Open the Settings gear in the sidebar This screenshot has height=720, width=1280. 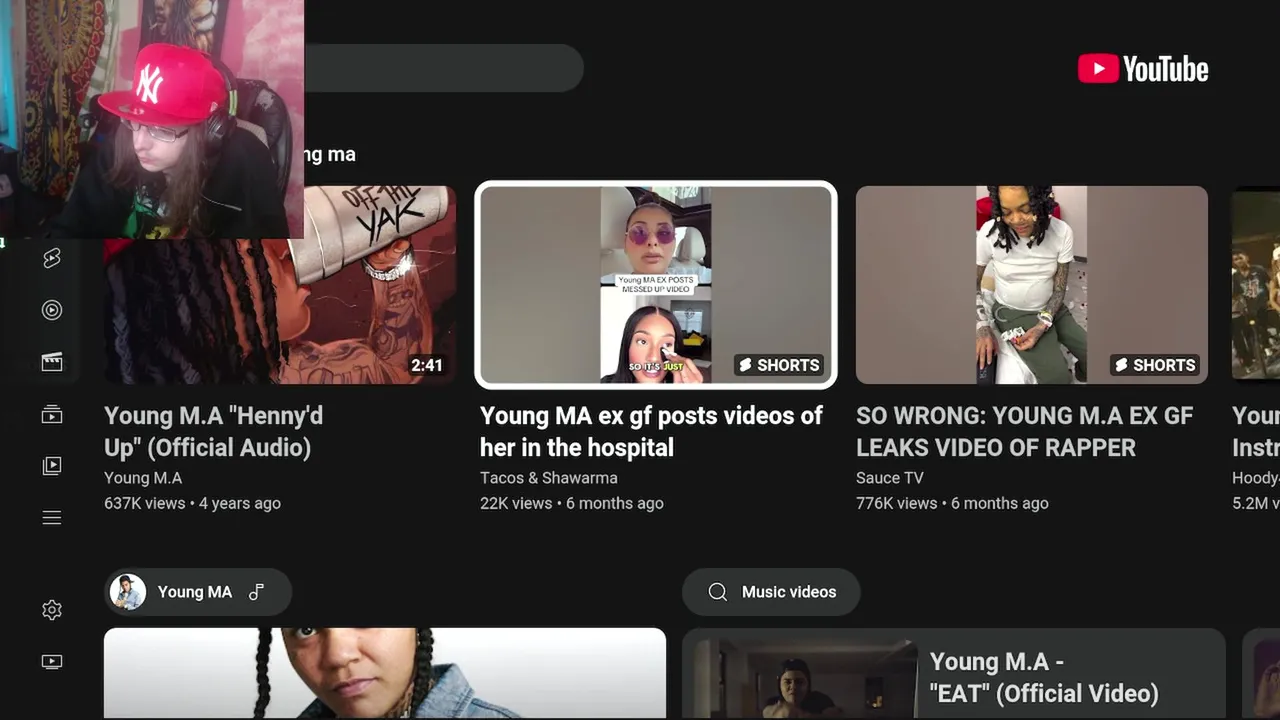(52, 610)
